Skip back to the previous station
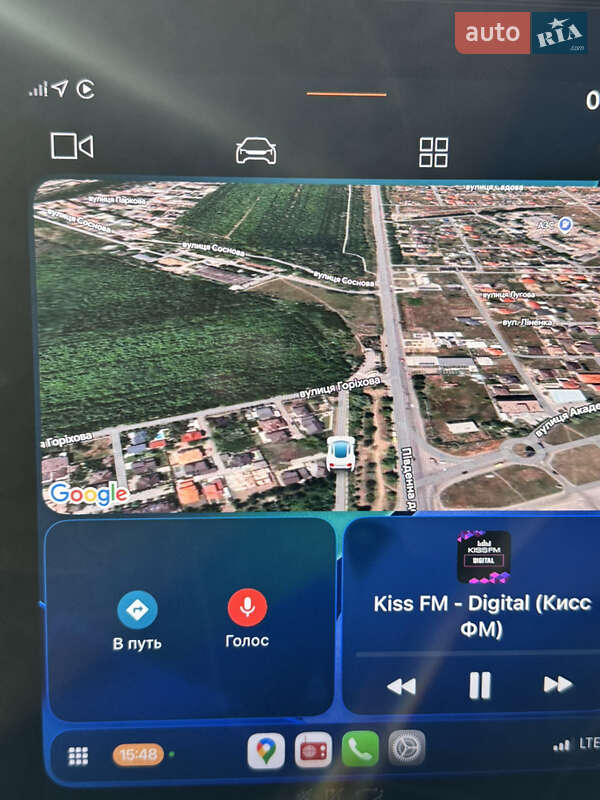Viewport: 600px width, 800px height. tap(401, 685)
